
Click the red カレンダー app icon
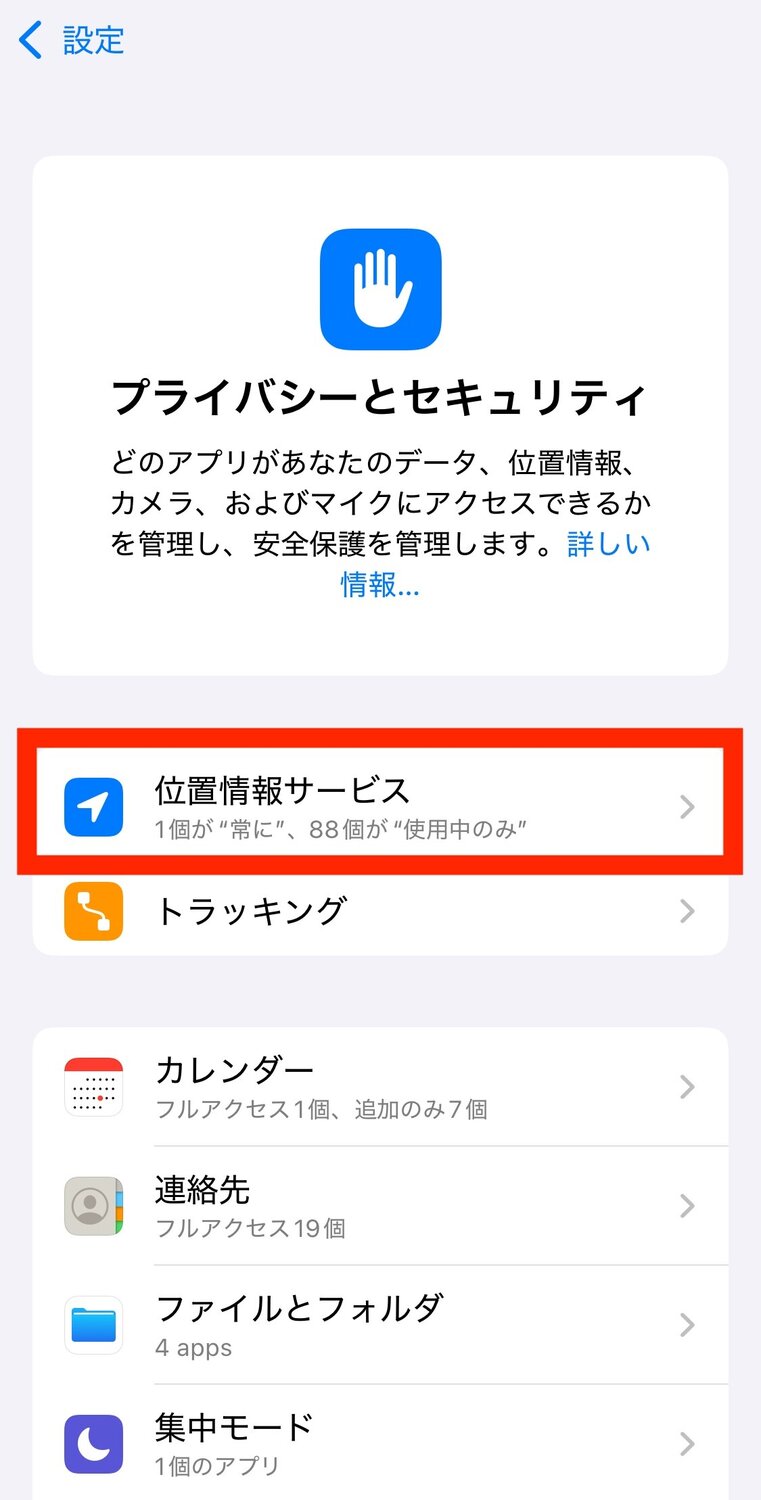click(x=93, y=1086)
